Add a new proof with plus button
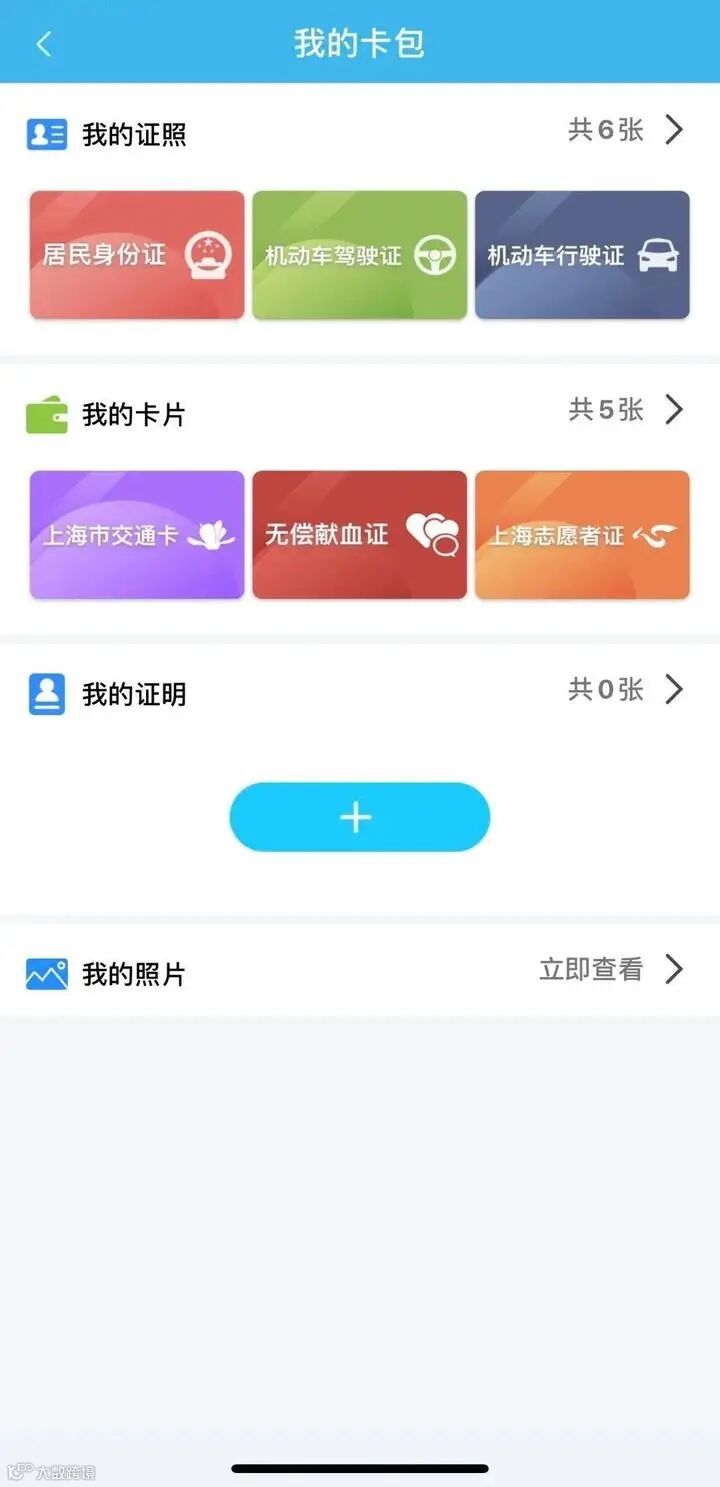This screenshot has height=1487, width=720. (360, 817)
